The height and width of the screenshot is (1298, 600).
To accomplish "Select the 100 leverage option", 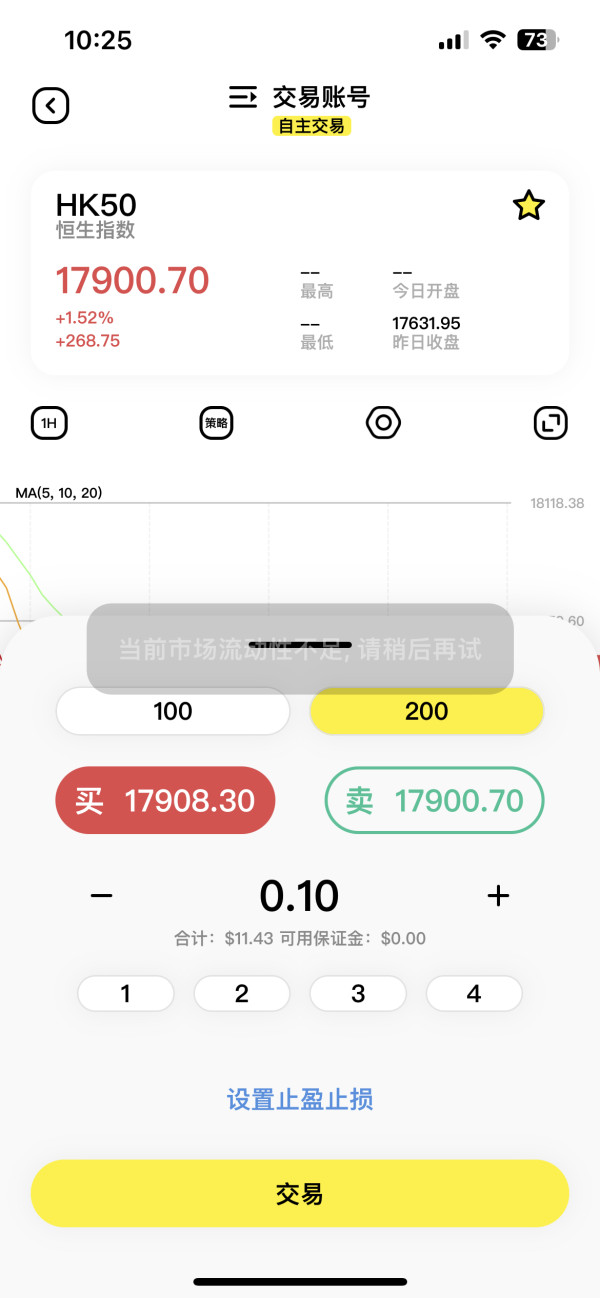I will click(x=173, y=711).
